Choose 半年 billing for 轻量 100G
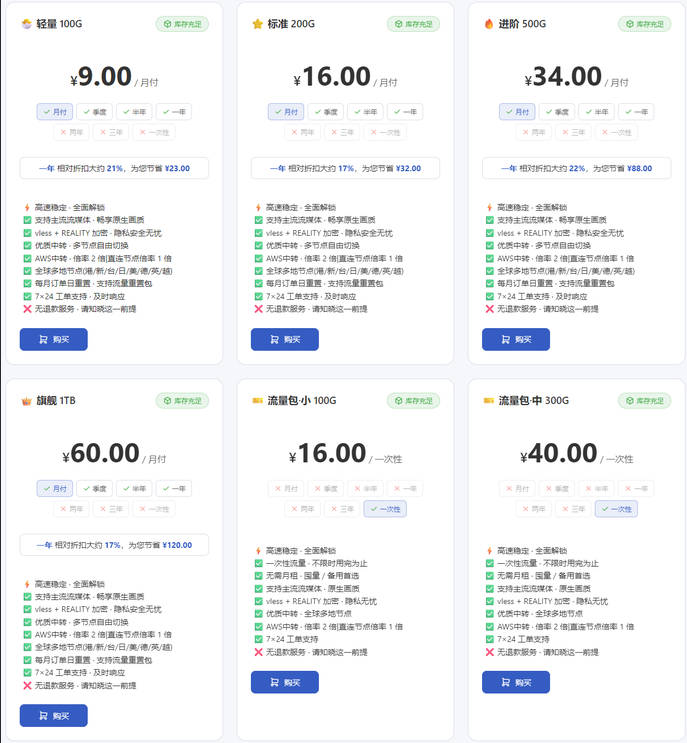Image resolution: width=687 pixels, height=743 pixels. (135, 112)
